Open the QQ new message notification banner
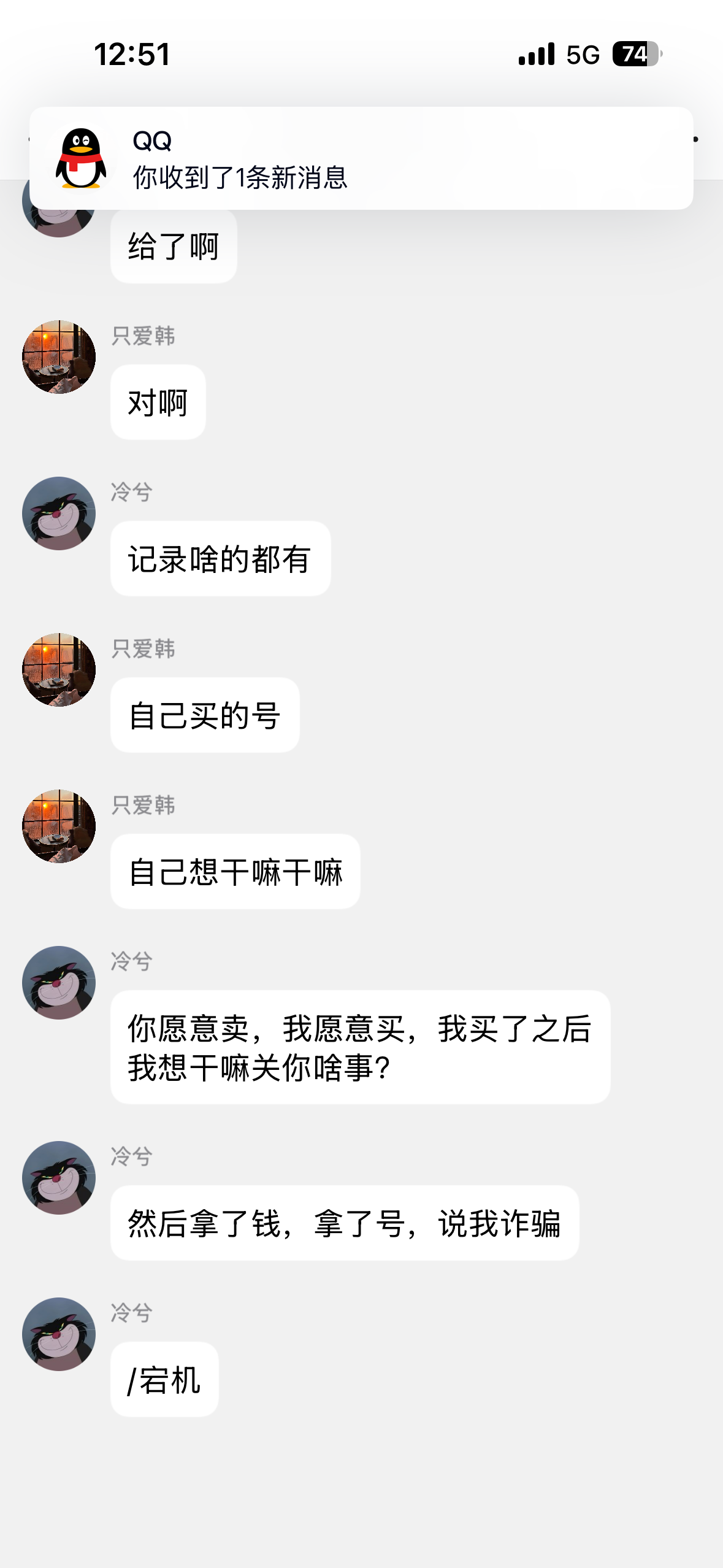723x1568 pixels. 361,158
